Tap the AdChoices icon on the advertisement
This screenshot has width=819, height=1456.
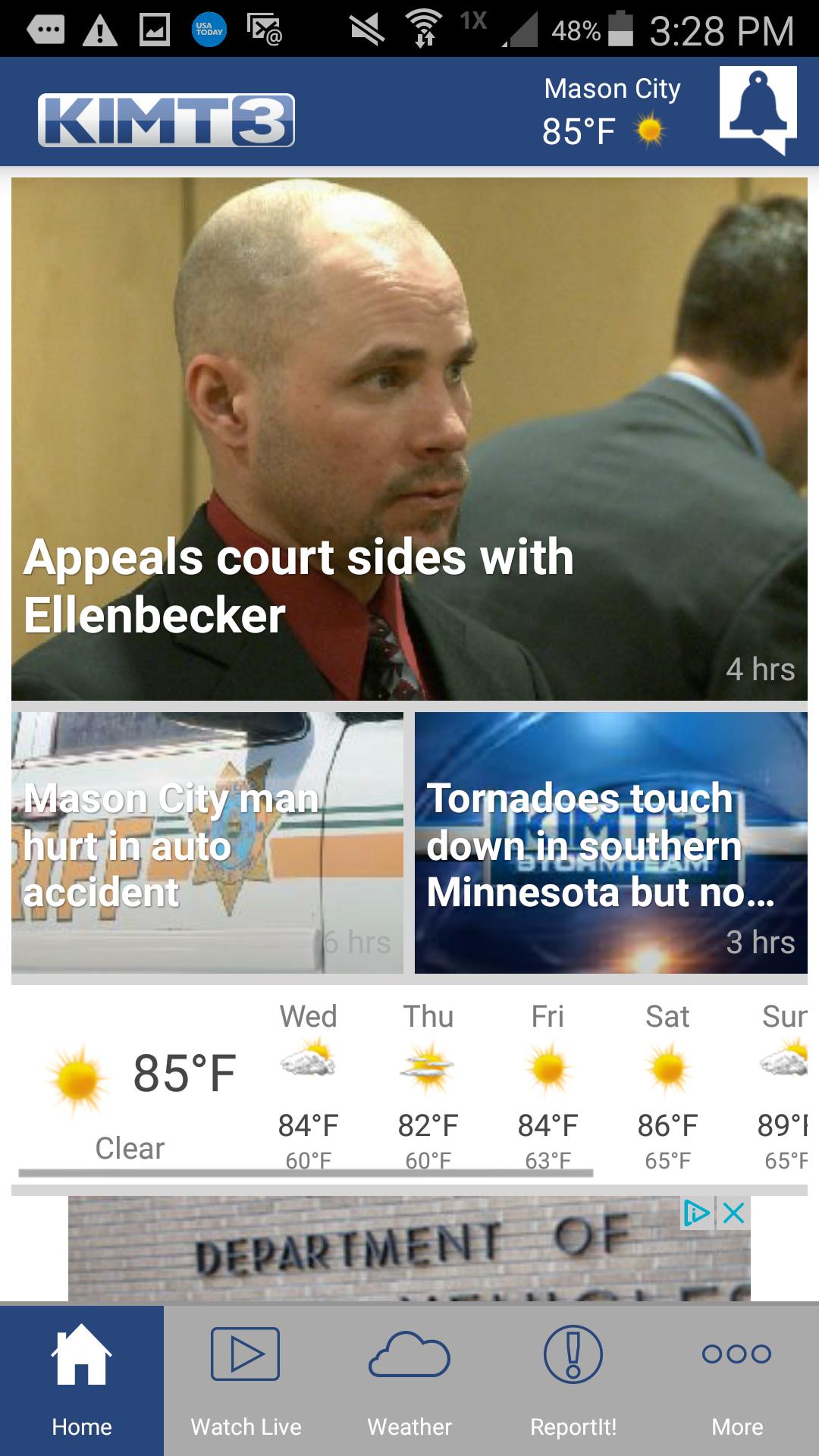pos(697,1207)
